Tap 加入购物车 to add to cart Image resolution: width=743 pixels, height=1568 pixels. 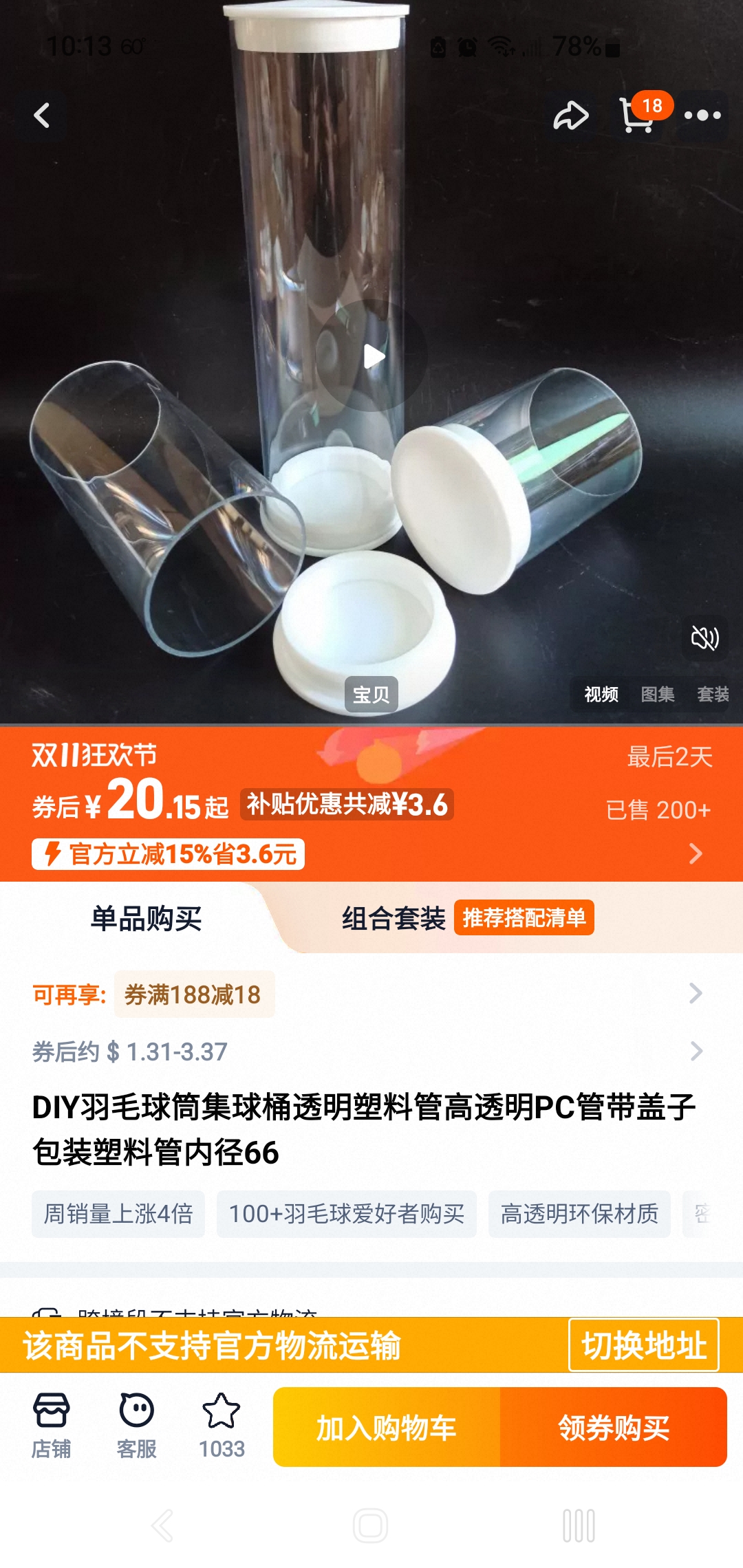click(387, 1428)
